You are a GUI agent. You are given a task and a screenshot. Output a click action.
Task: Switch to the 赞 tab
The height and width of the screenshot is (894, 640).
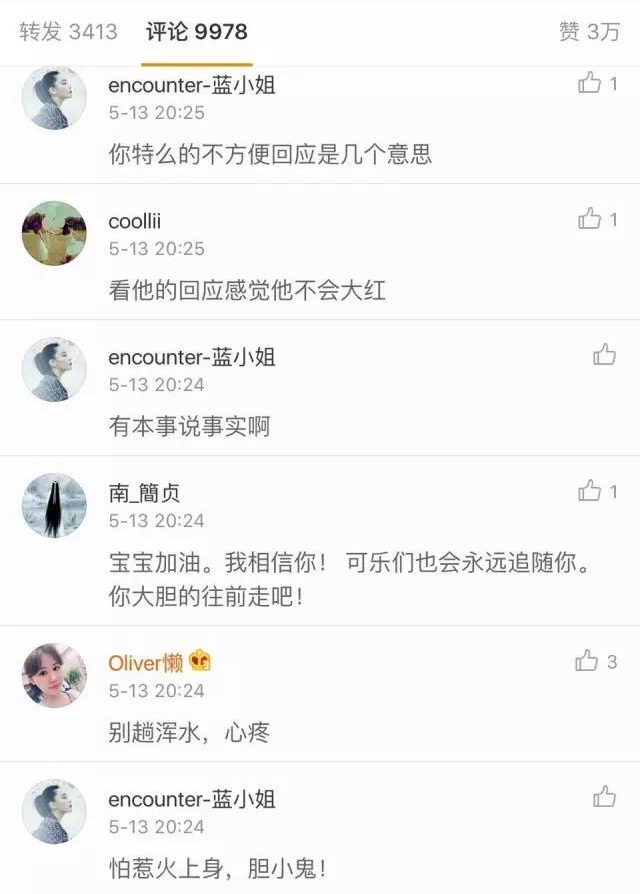[589, 31]
